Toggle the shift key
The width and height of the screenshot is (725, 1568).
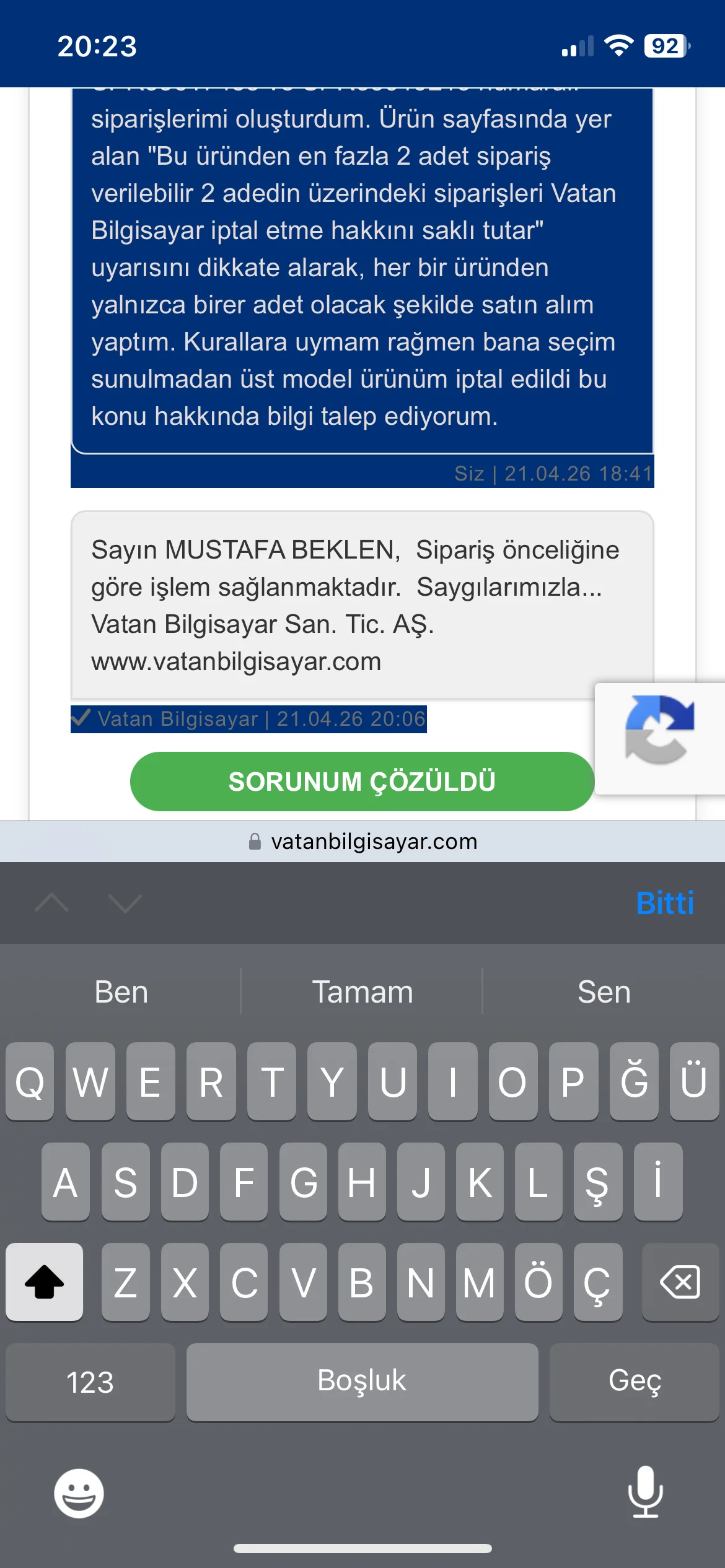click(x=45, y=1282)
